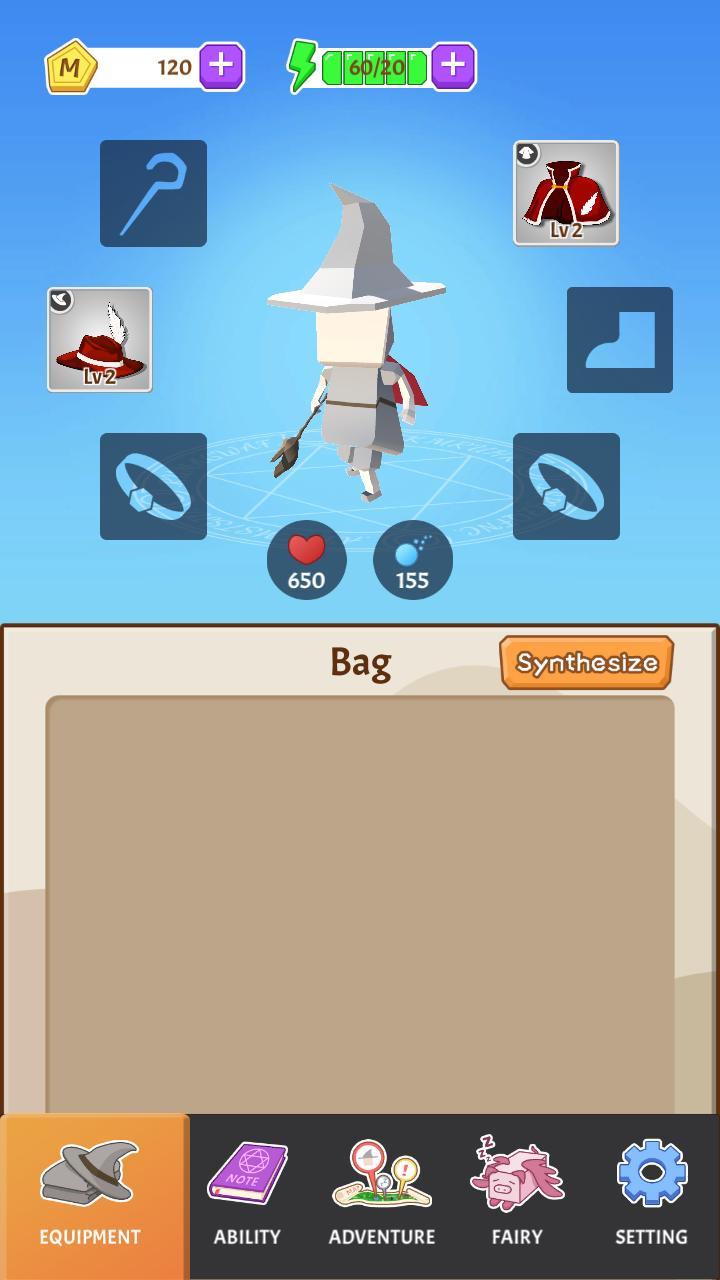Go to the Adventure tab
Screen dimensions: 720x1280
382,1196
